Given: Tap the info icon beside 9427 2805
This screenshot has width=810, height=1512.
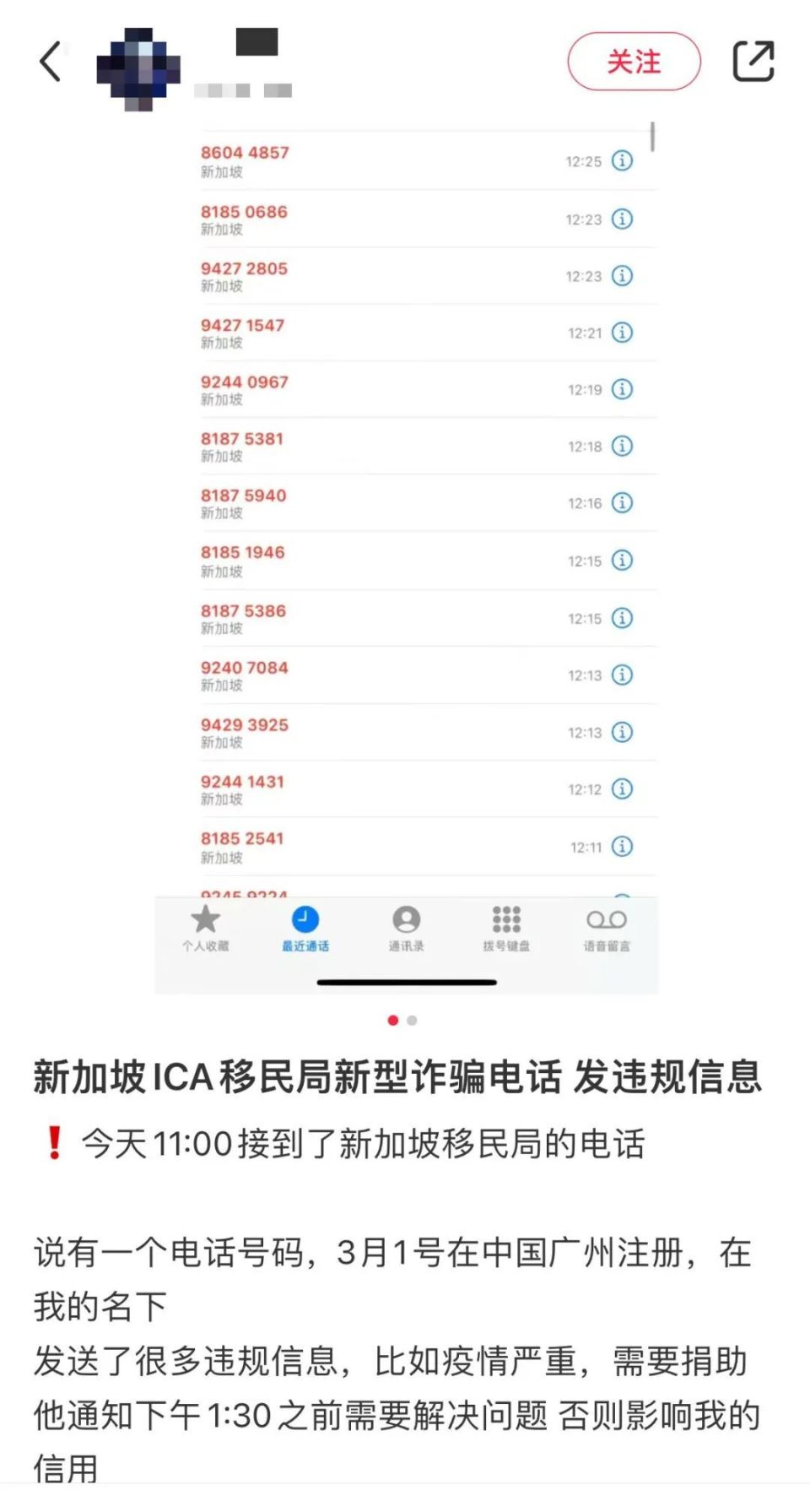Looking at the screenshot, I should [x=622, y=276].
